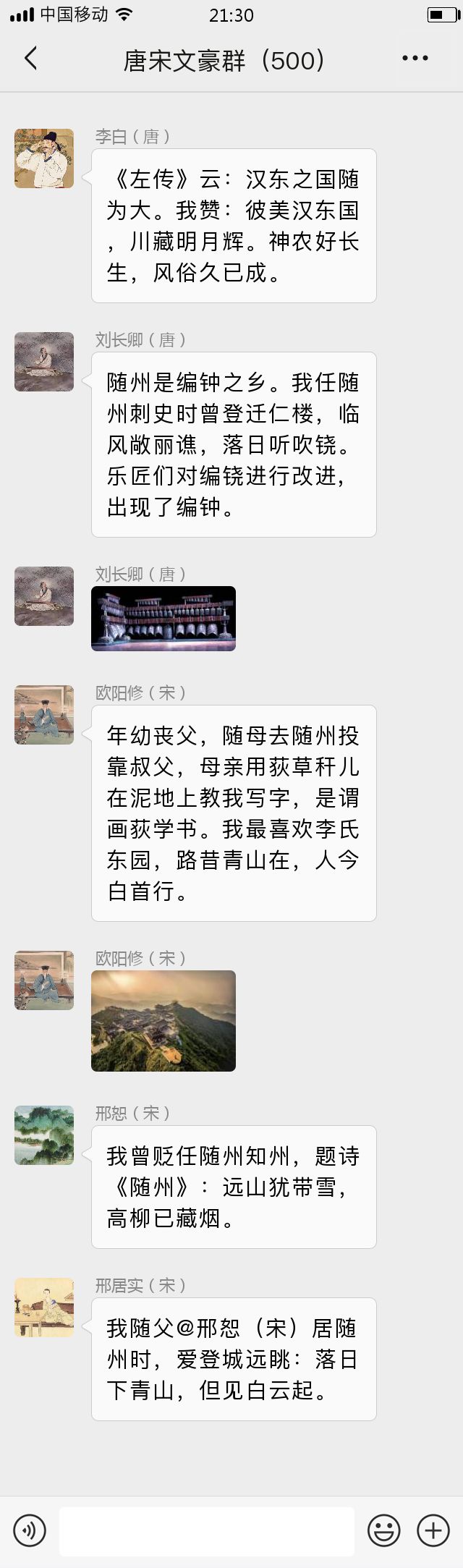View 邢恕's profile avatar
The height and width of the screenshot is (1568, 463).
[x=44, y=1135]
